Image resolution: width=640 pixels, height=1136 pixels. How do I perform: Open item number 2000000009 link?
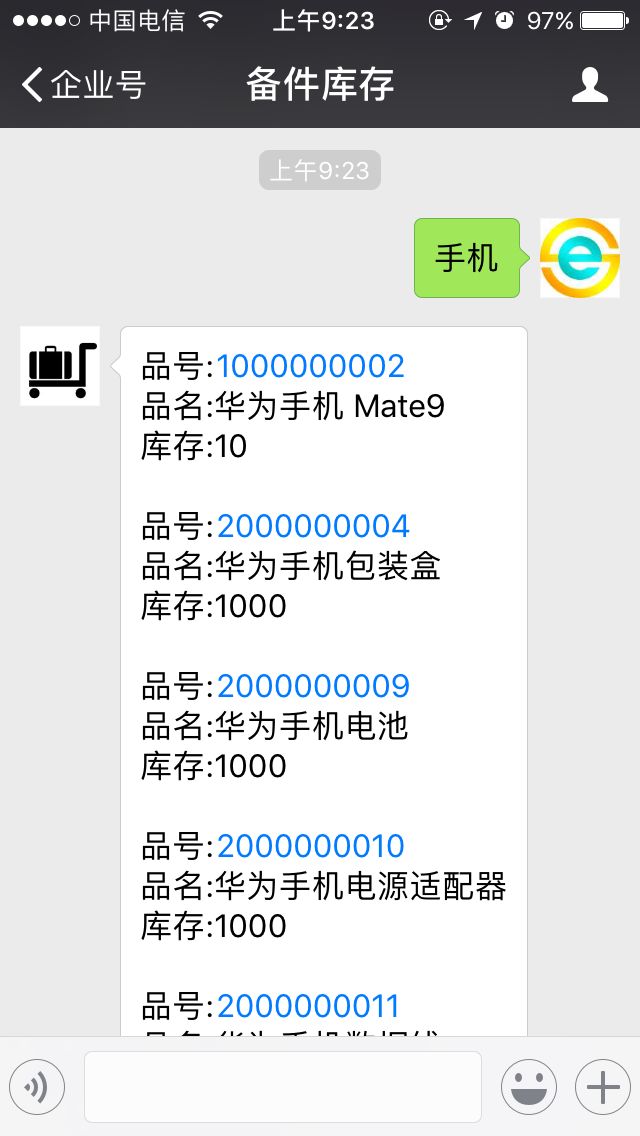pyautogui.click(x=313, y=686)
